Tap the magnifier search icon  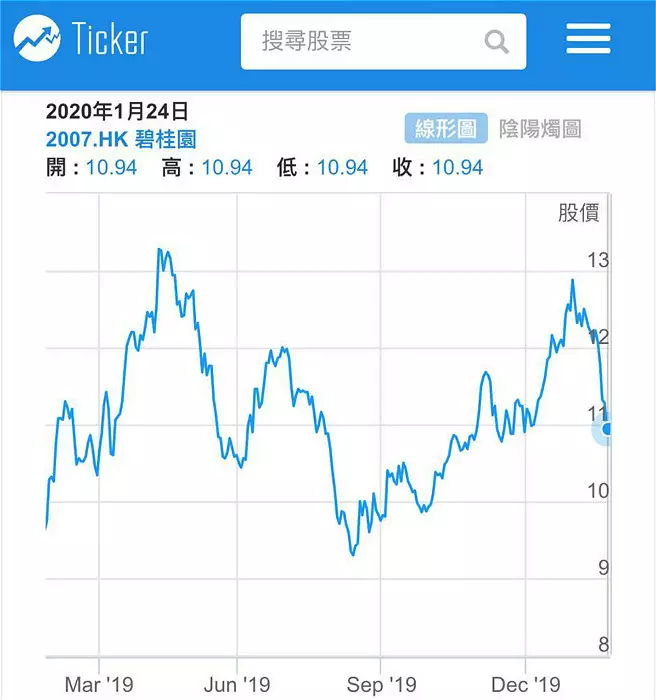pyautogui.click(x=497, y=42)
